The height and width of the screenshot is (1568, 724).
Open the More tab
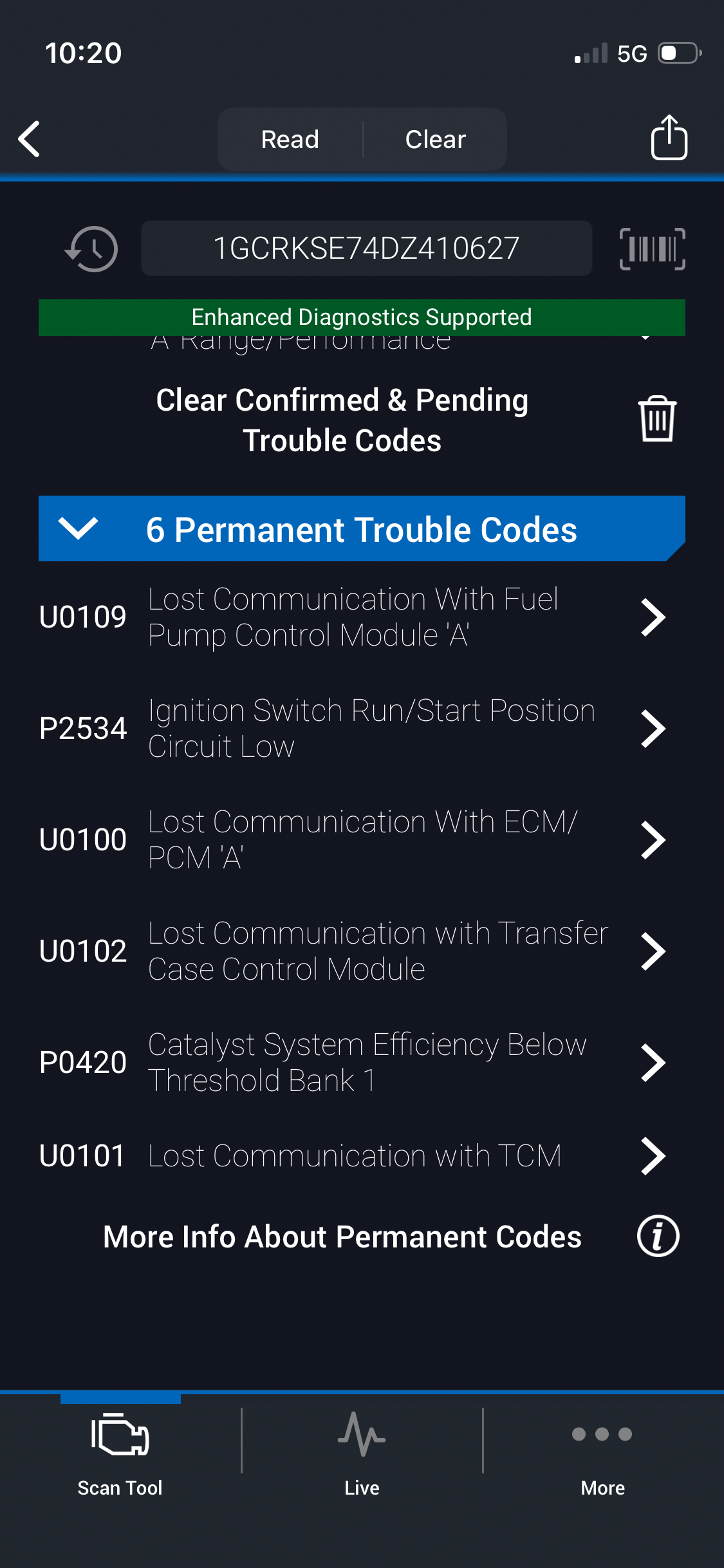(x=602, y=1451)
